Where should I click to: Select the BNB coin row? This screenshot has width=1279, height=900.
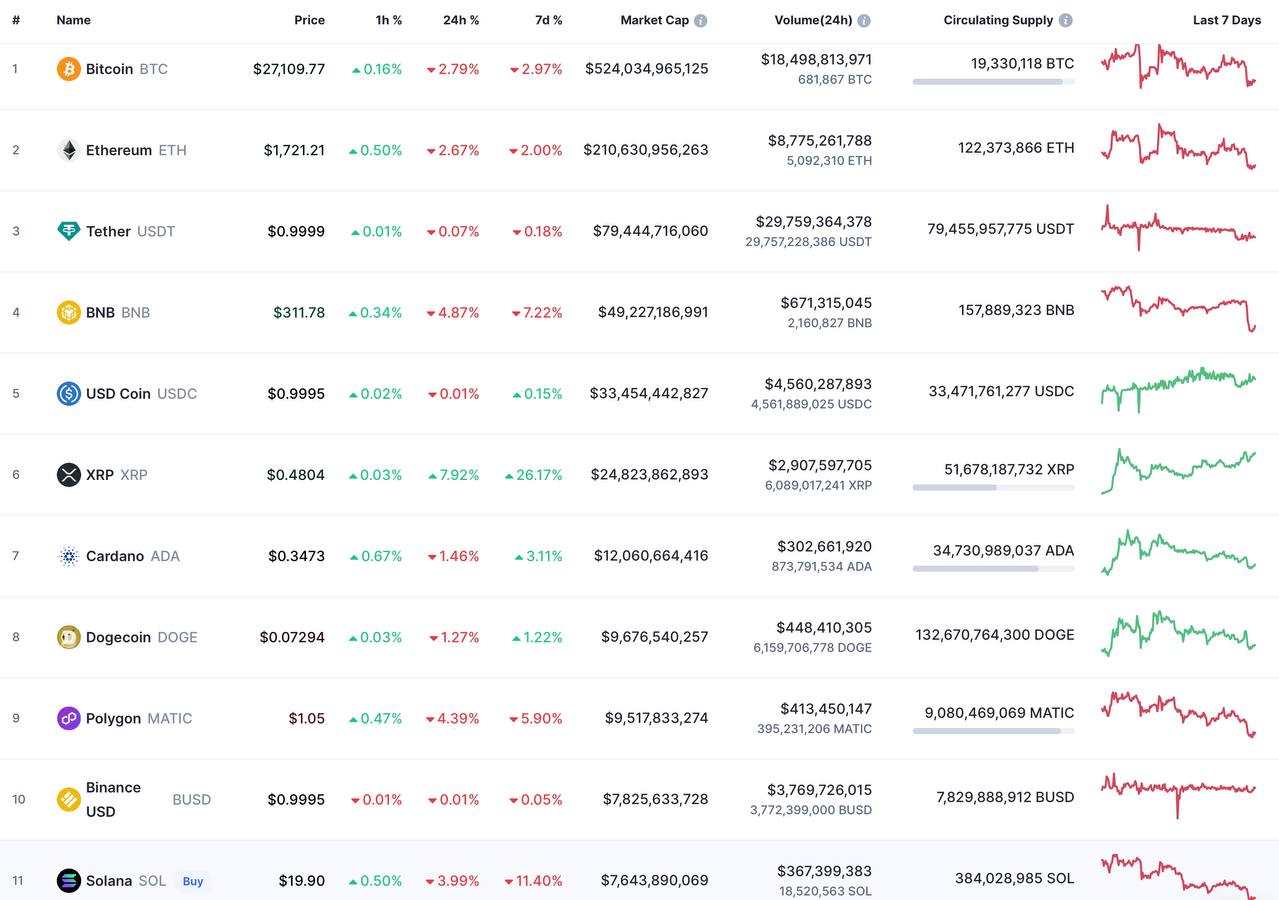tap(100, 312)
